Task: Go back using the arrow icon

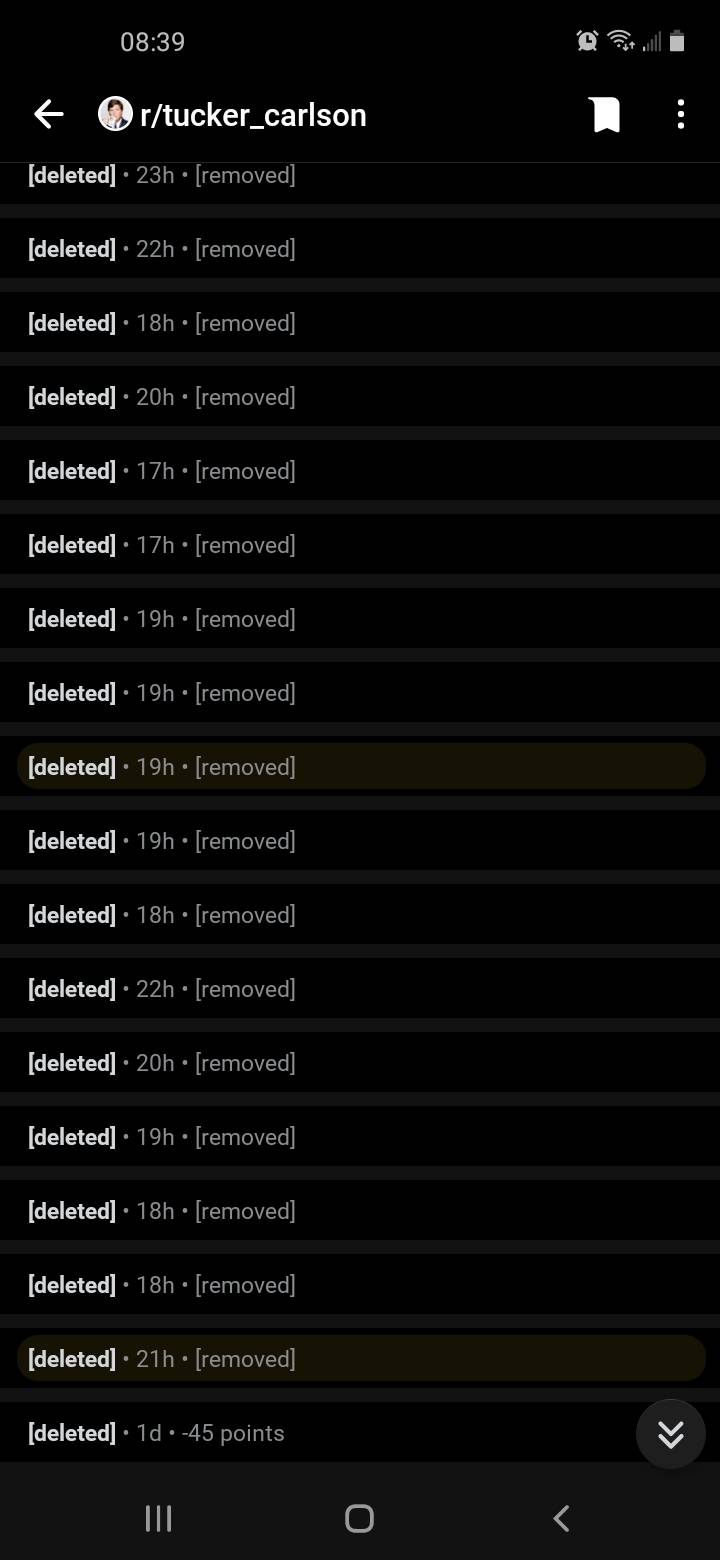Action: tap(49, 115)
